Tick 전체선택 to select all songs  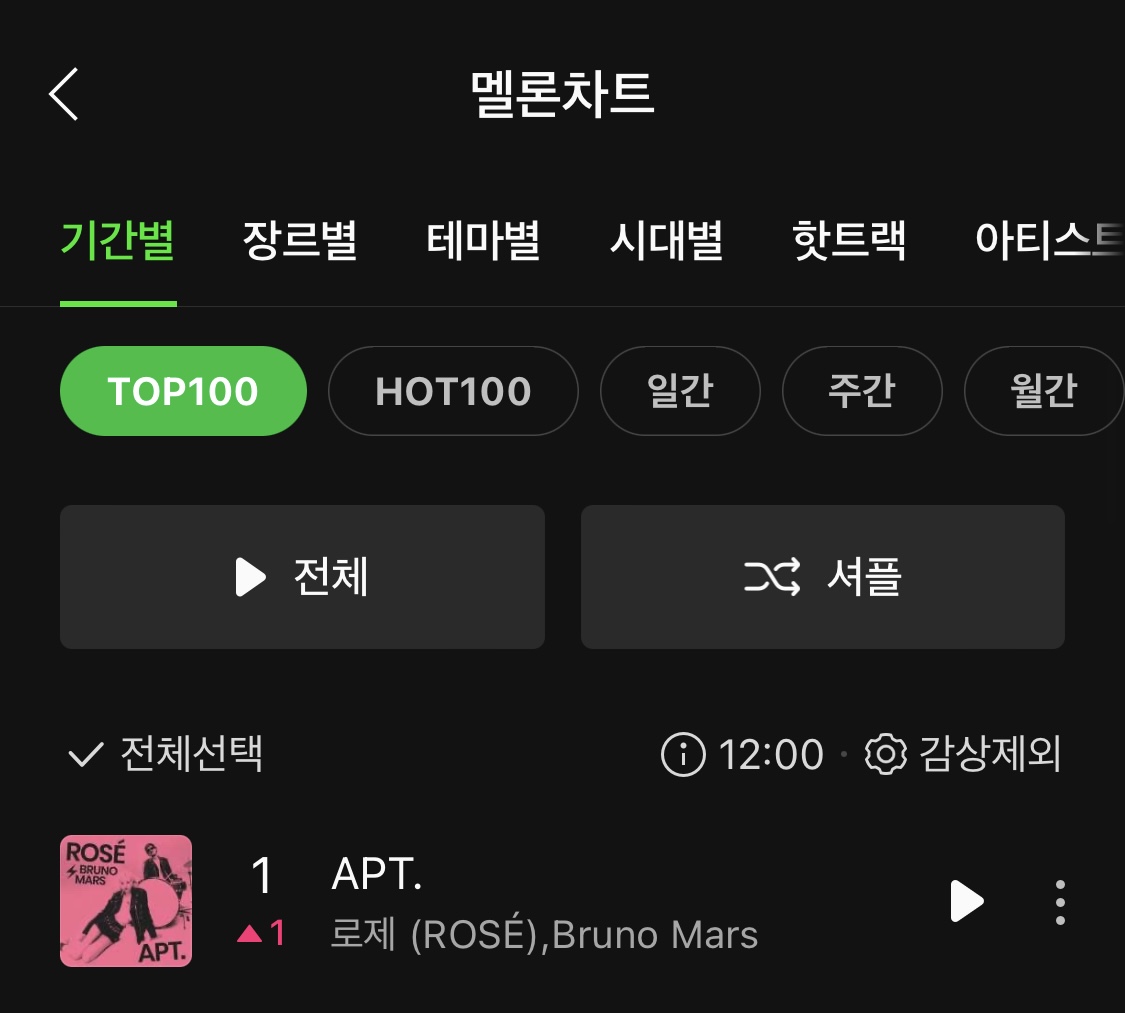166,754
